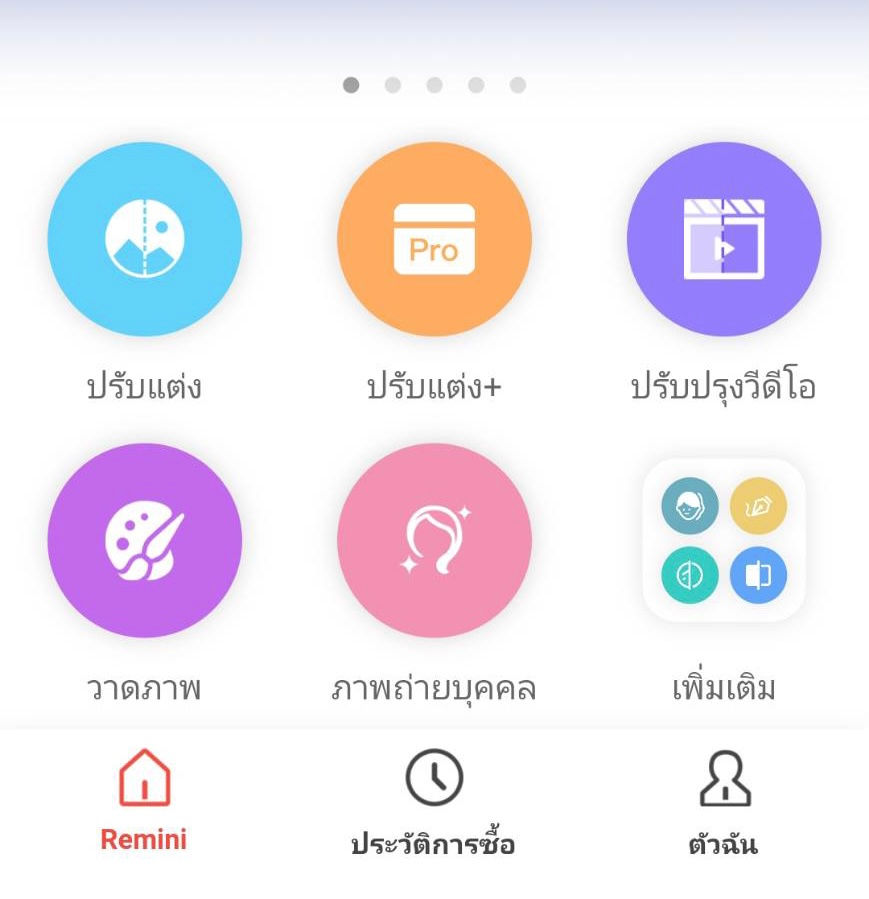This screenshot has width=869, height=899.
Task: Open ปรับปรุงวีดีโอ video enhance
Action: [724, 239]
